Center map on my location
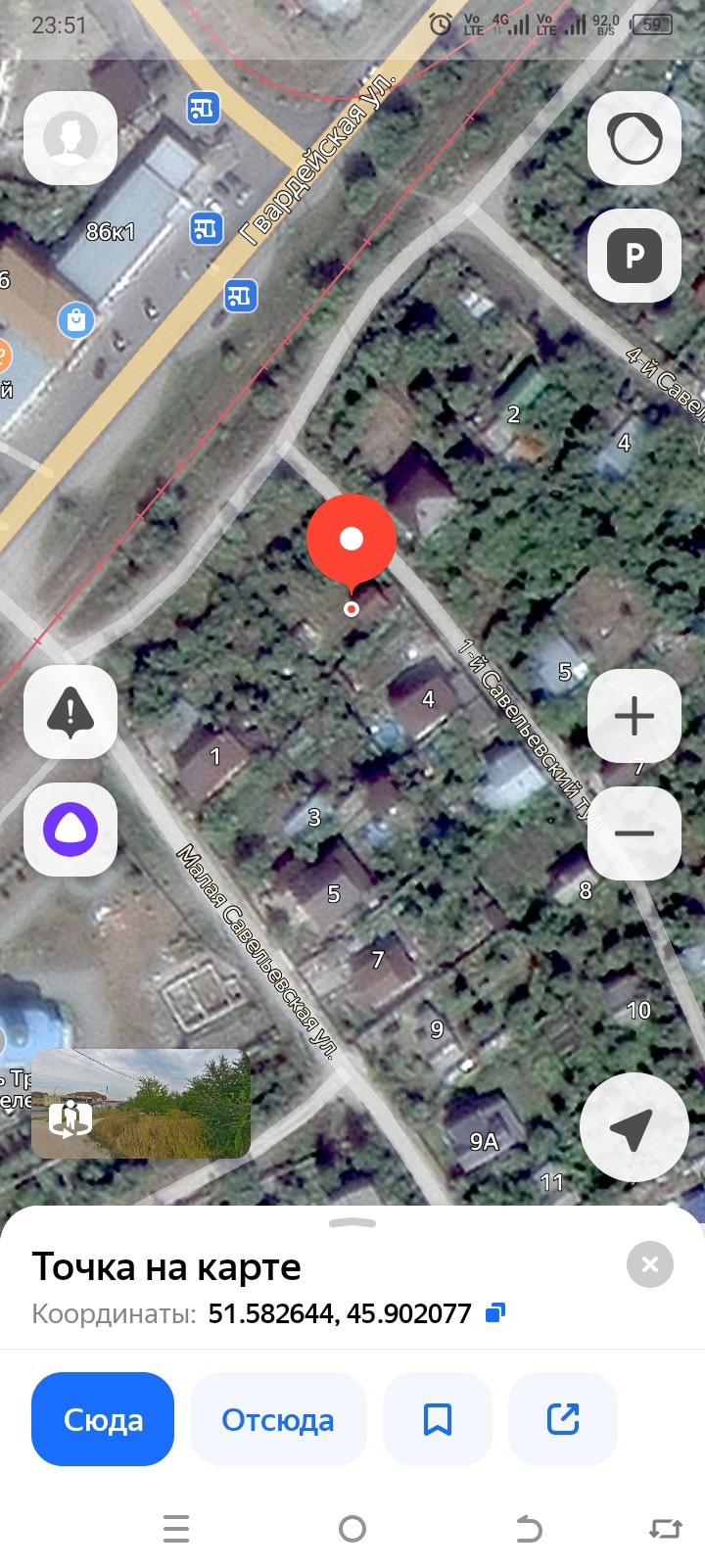Image resolution: width=705 pixels, height=1568 pixels. 634,1127
